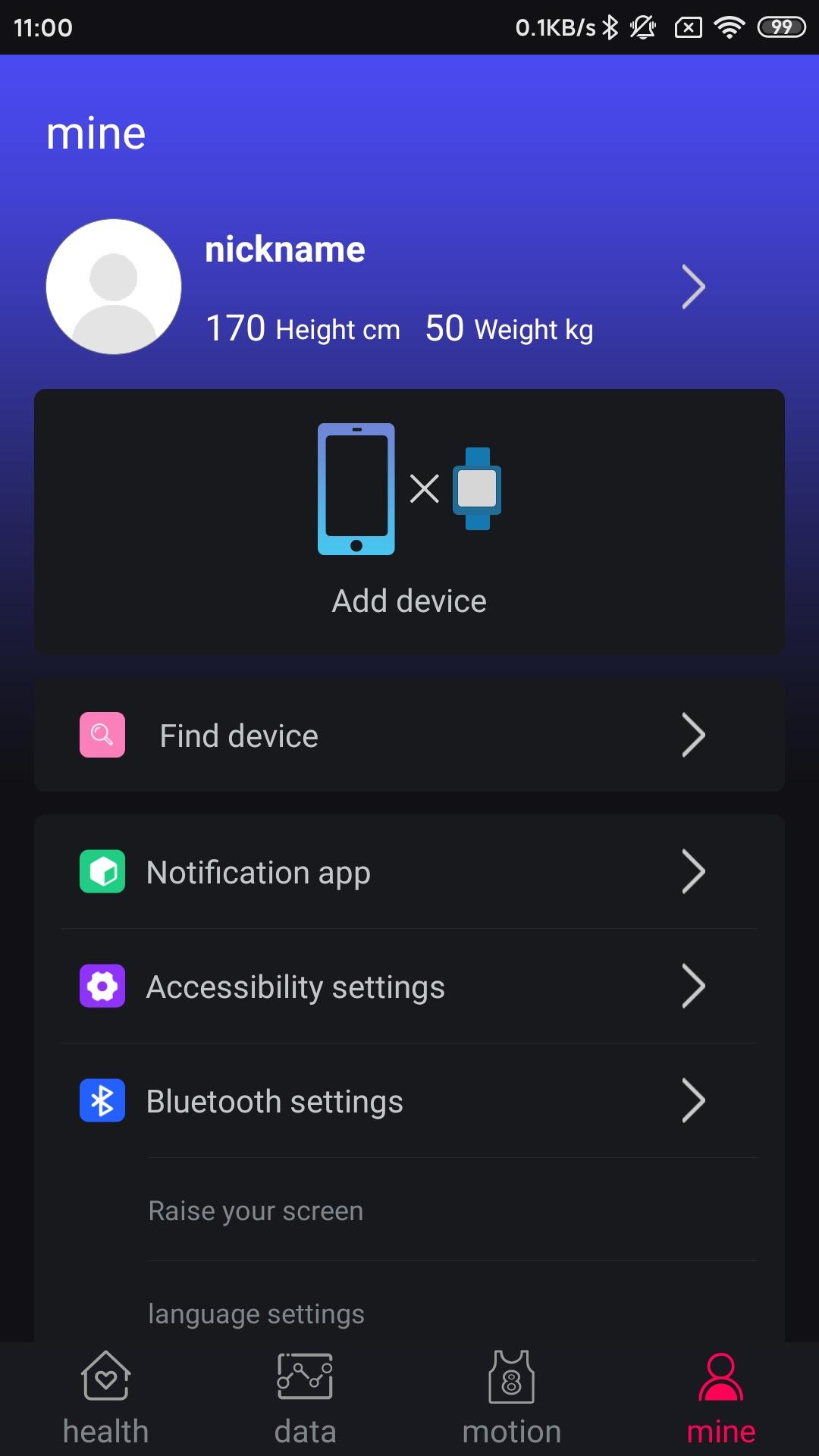The image size is (819, 1456).
Task: Tap the Add device card
Action: (409, 522)
